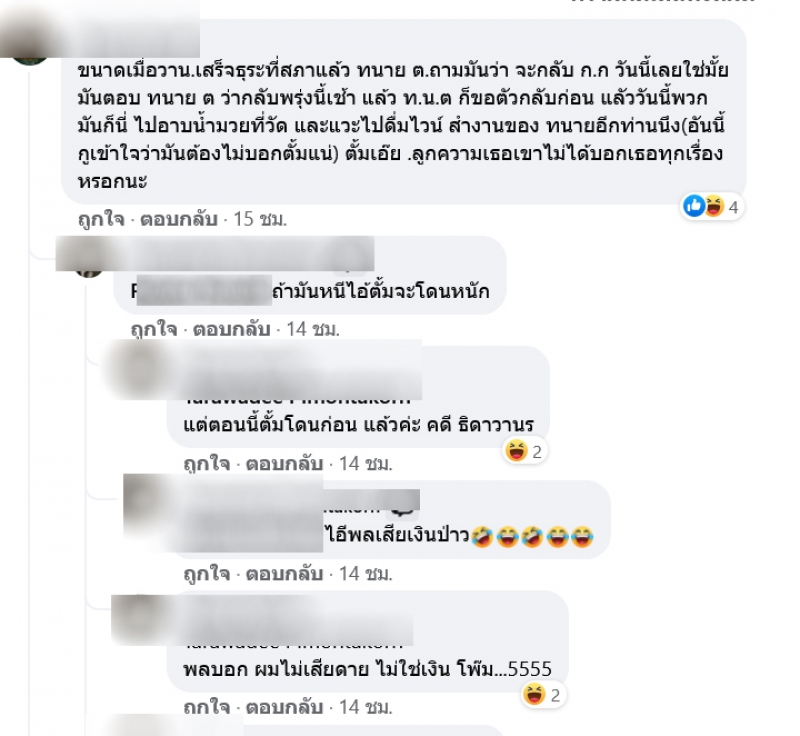Reply to the comment ไอ้พลเสียเงินป่าว

[281, 574]
